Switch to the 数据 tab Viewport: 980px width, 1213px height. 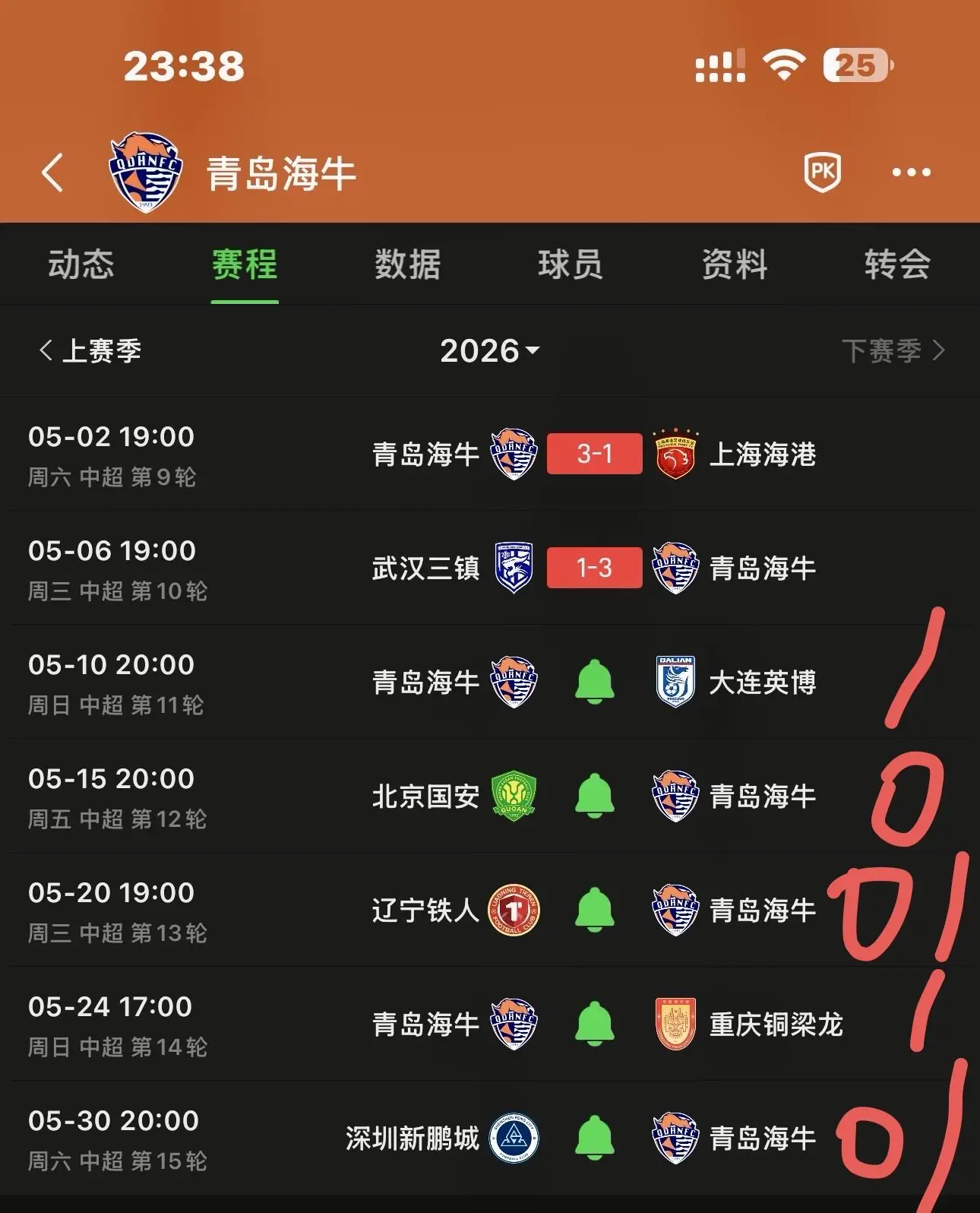coord(408,264)
